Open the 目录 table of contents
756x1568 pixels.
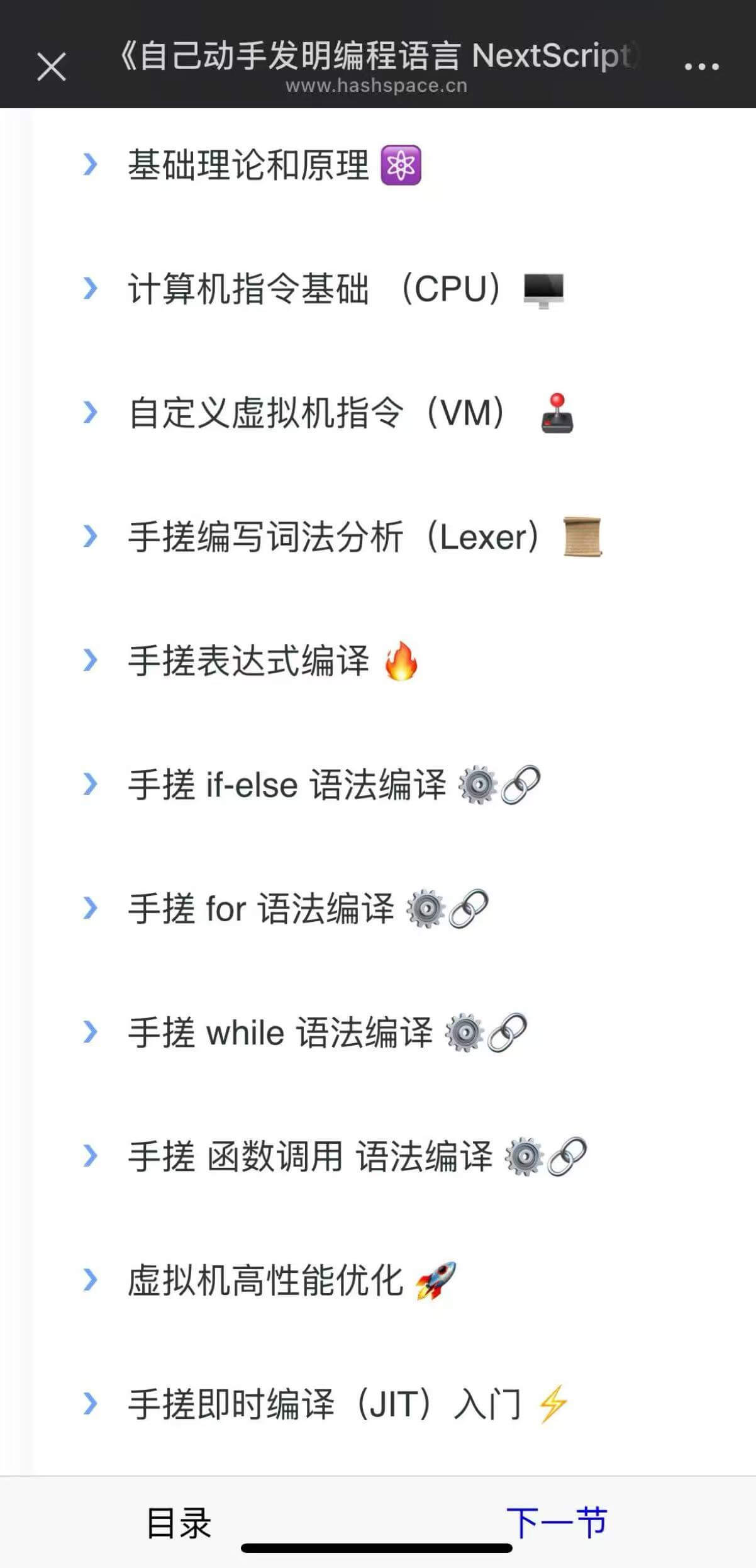coord(179,1523)
